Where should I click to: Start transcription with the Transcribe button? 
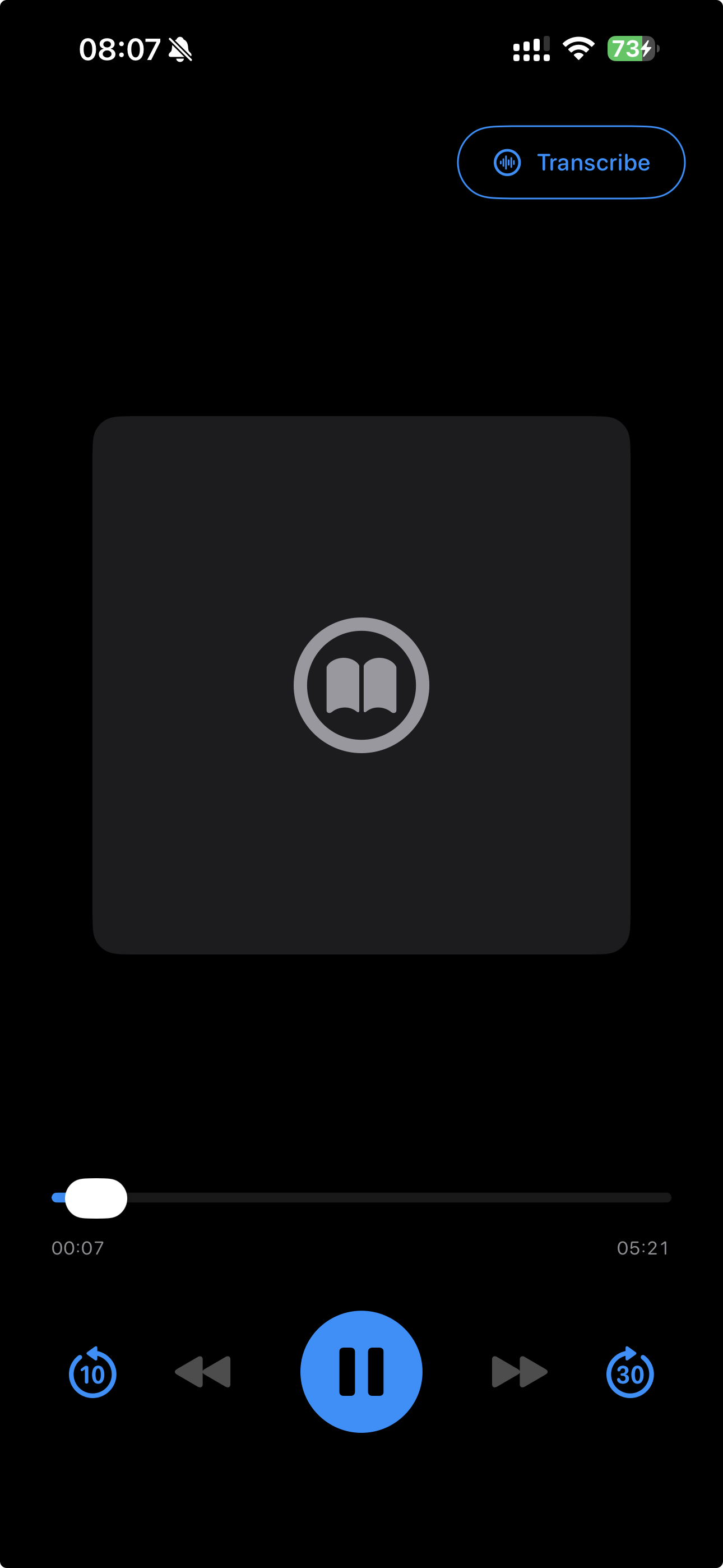(571, 163)
